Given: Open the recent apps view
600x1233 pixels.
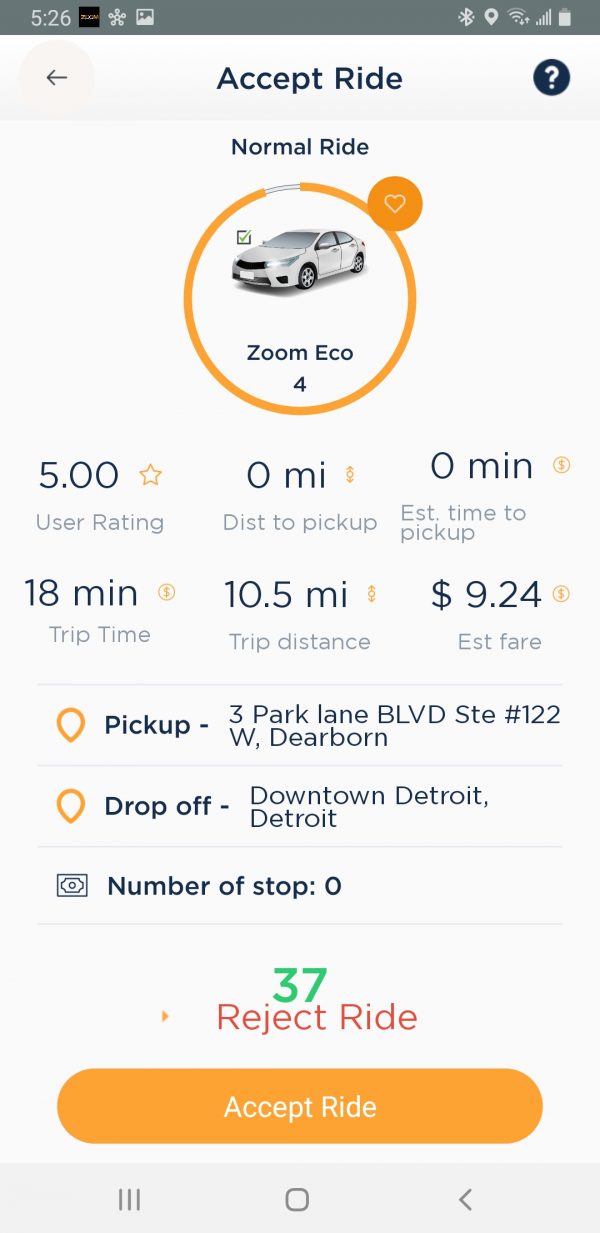Looking at the screenshot, I should pos(129,1199).
